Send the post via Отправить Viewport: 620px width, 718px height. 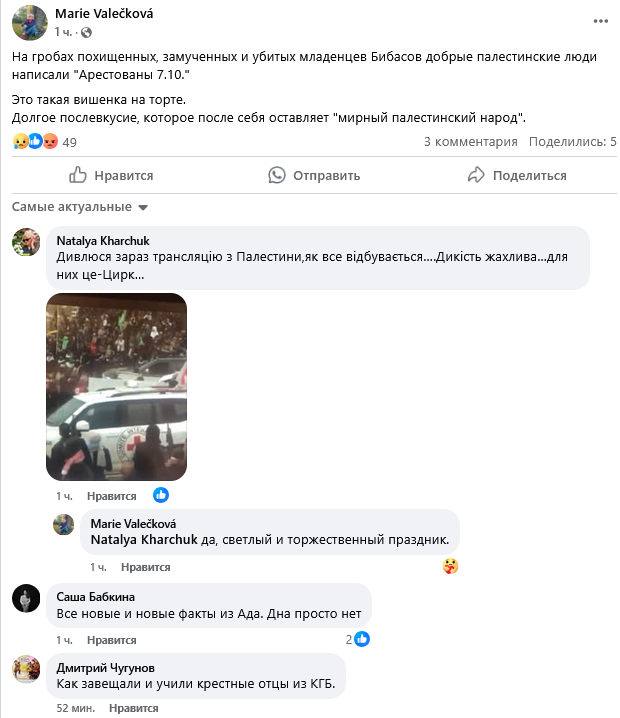click(x=314, y=175)
